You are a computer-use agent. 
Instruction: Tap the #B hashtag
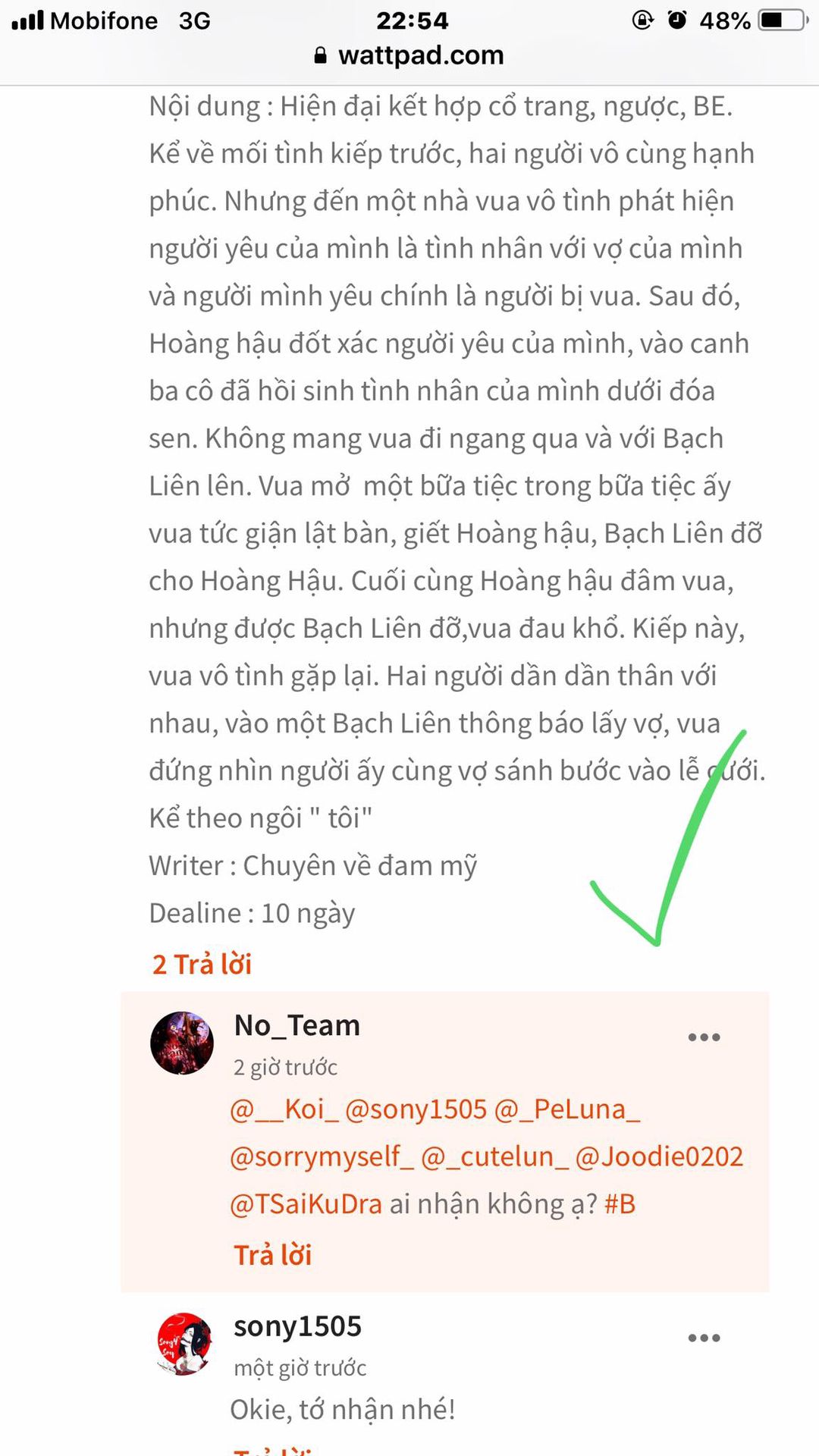click(x=620, y=1204)
